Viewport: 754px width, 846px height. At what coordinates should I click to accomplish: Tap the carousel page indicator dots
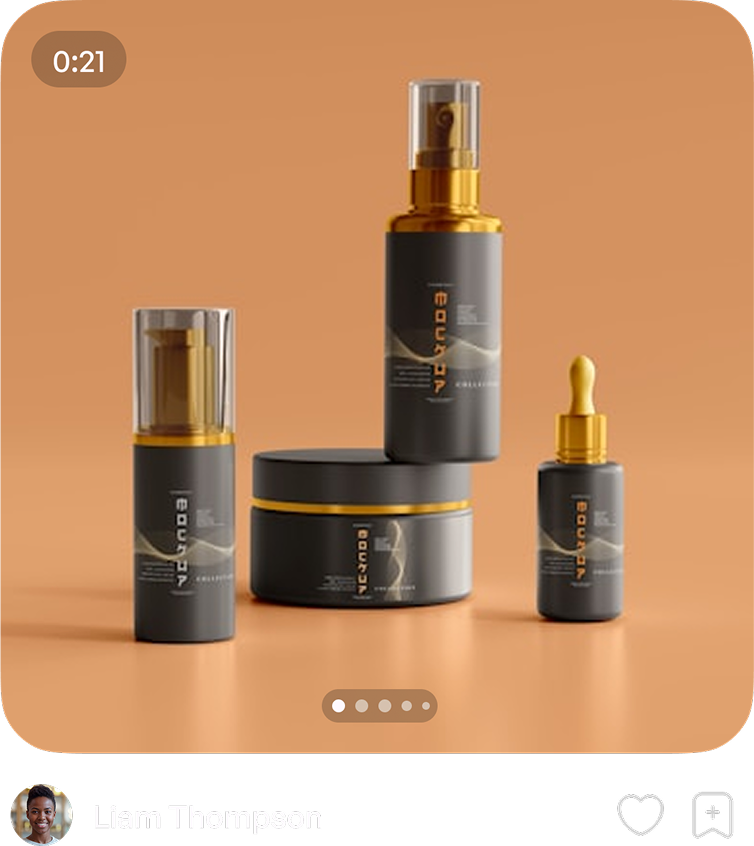(380, 706)
